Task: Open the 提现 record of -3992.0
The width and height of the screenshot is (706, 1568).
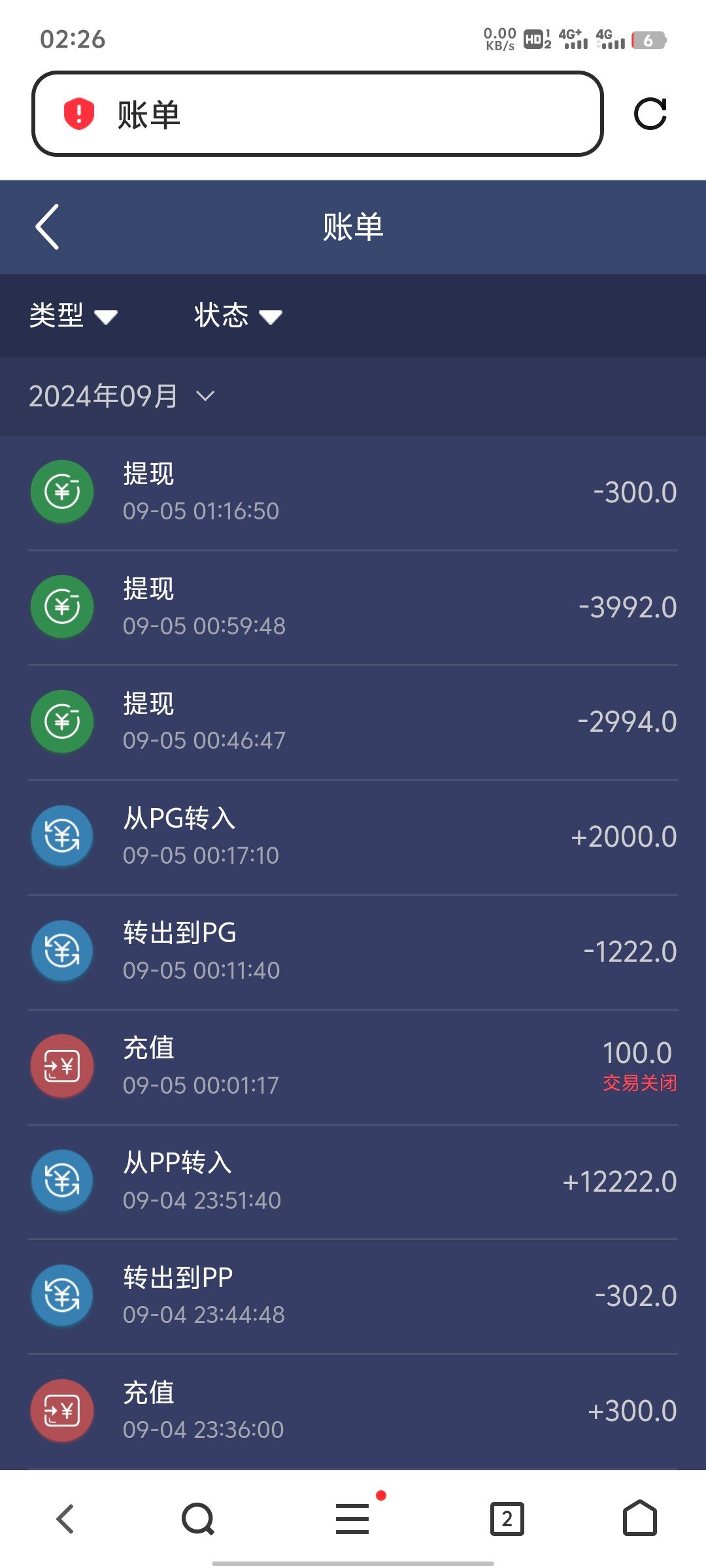Action: tap(353, 608)
